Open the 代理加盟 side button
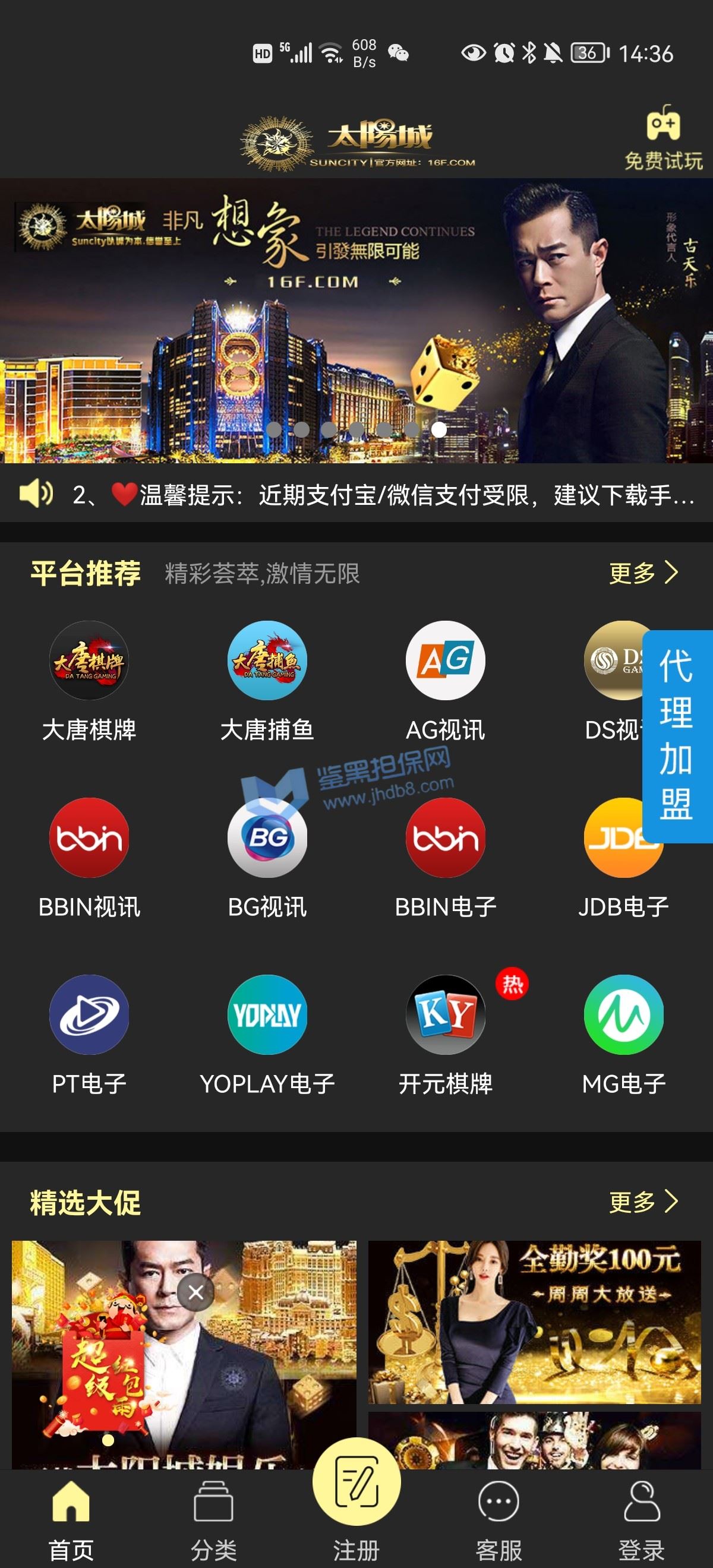The height and width of the screenshot is (1568, 713). tap(677, 736)
